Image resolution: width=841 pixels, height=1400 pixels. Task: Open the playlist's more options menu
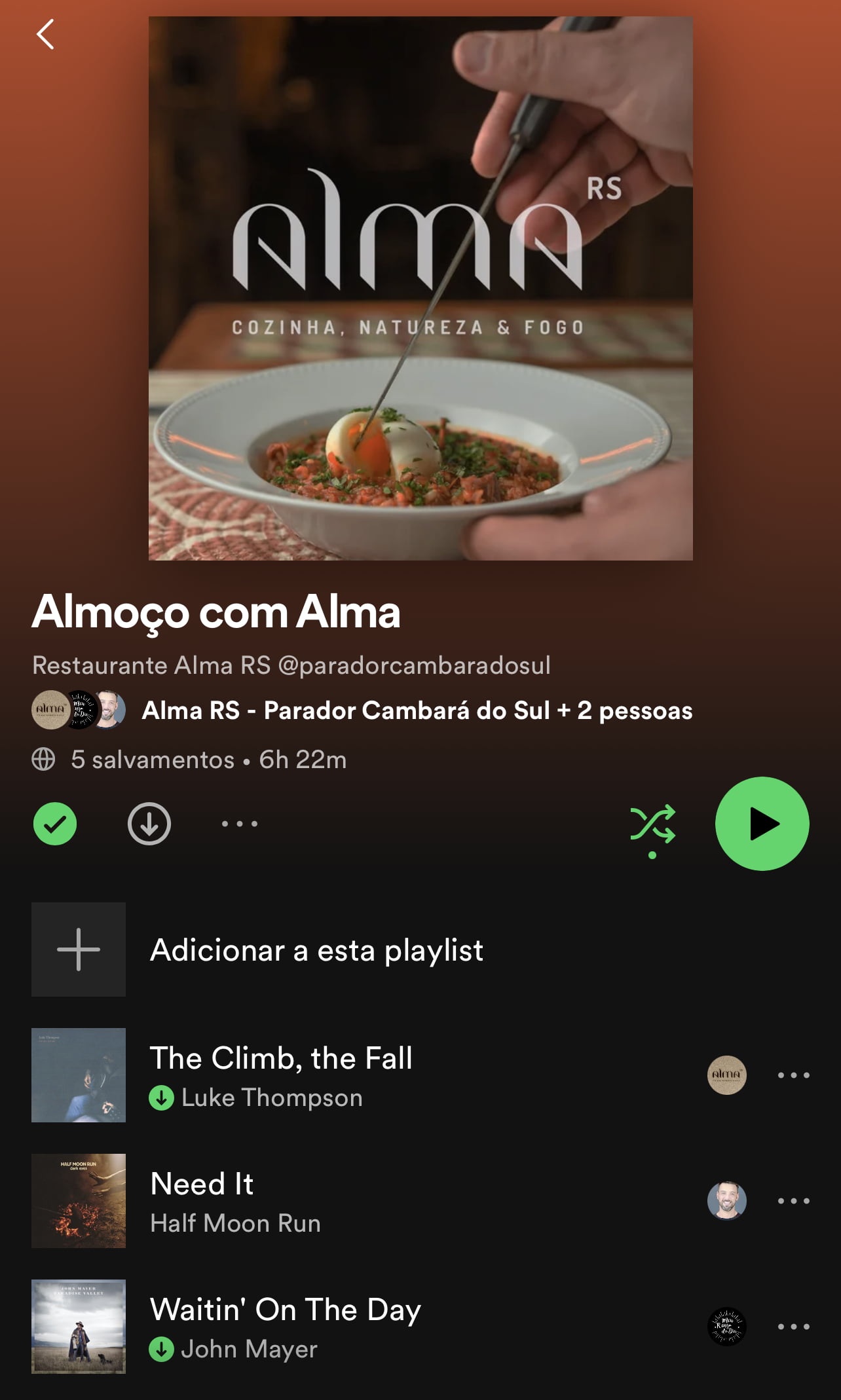point(240,824)
